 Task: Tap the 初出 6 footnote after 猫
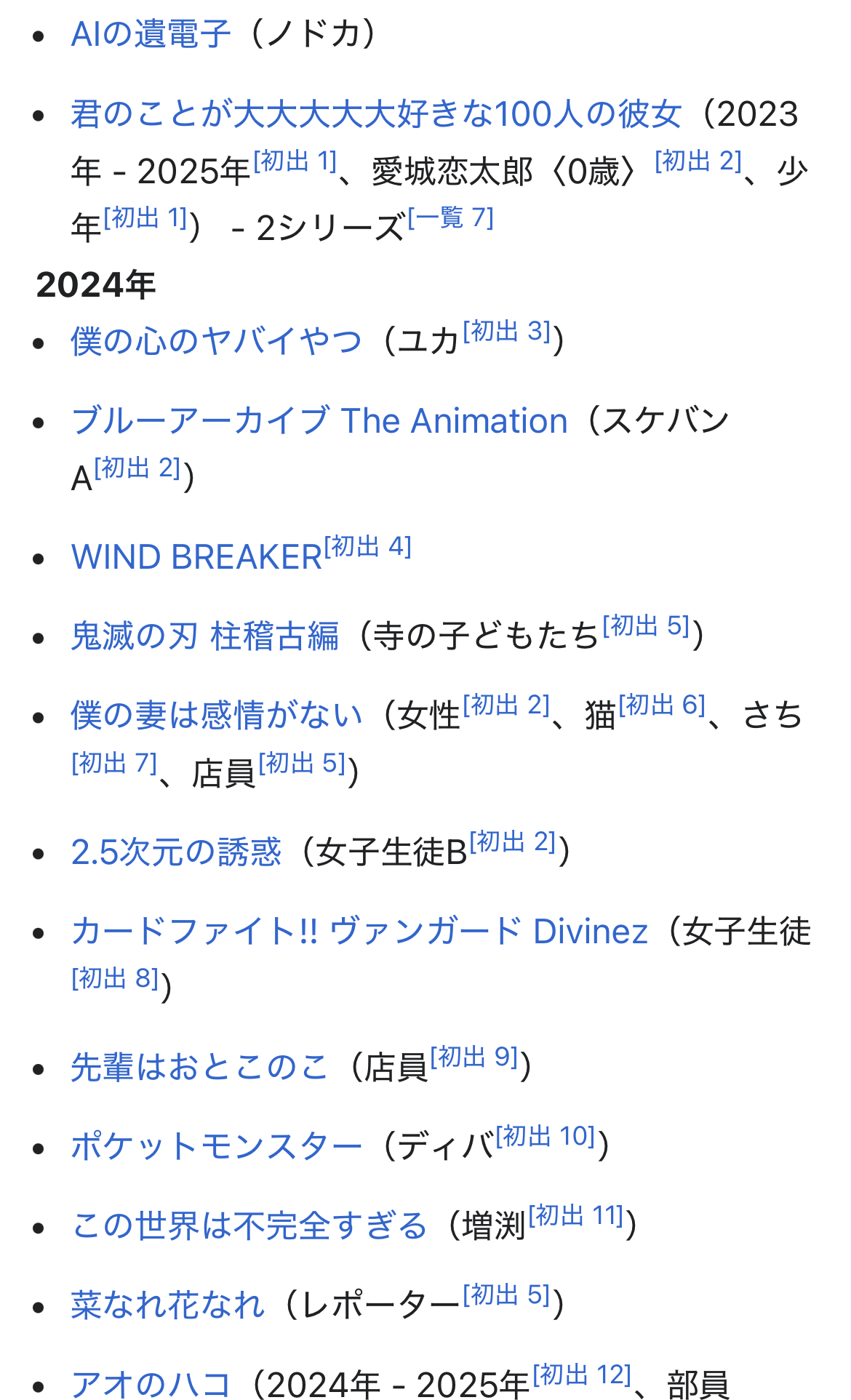point(662,705)
